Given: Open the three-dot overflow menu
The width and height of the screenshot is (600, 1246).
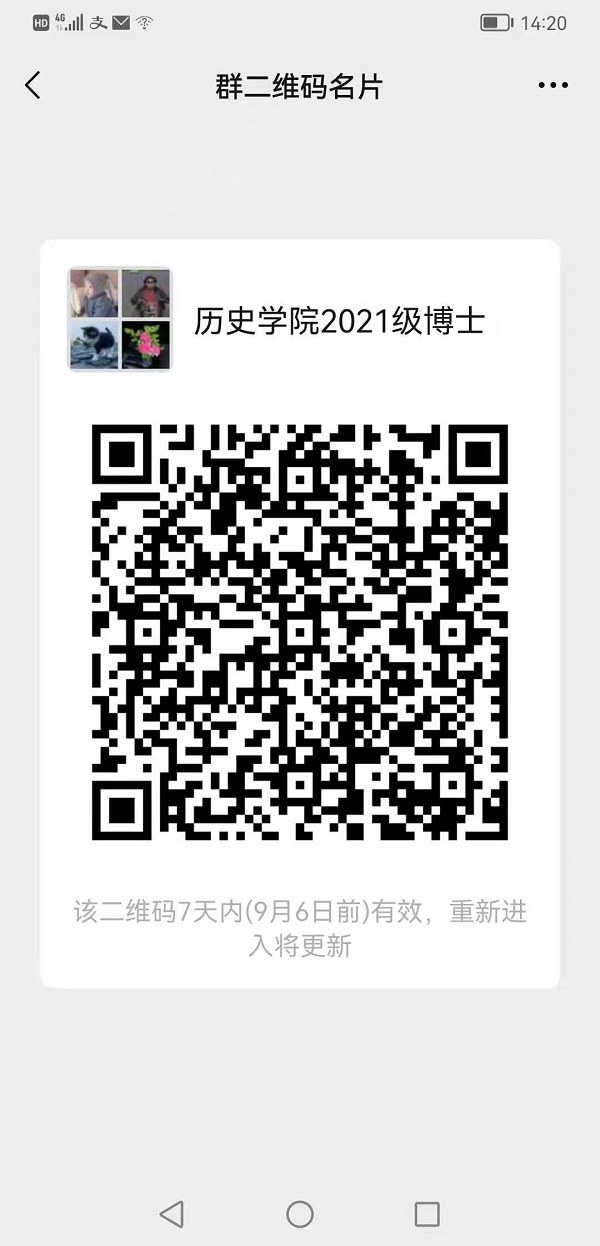Looking at the screenshot, I should [x=553, y=86].
